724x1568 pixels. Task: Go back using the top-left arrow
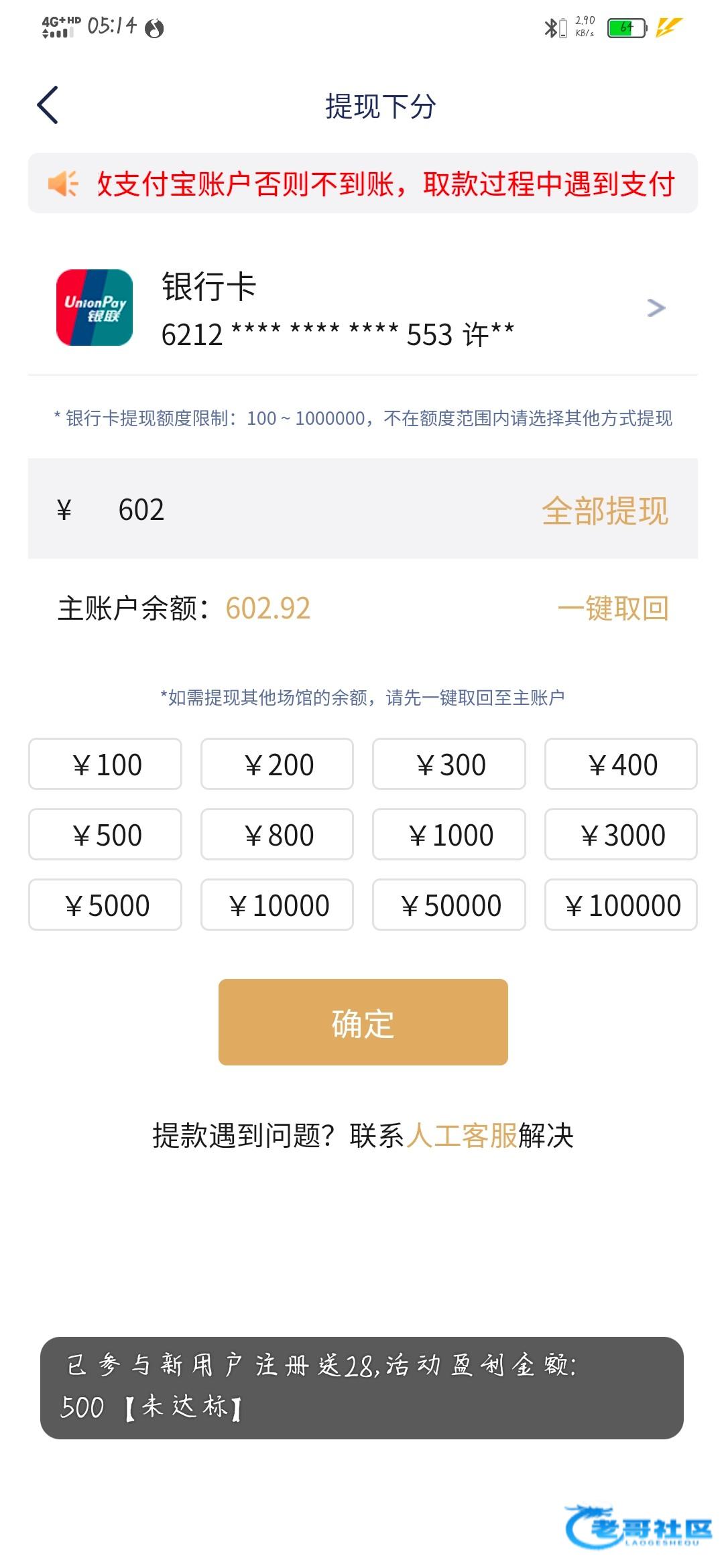pyautogui.click(x=48, y=105)
